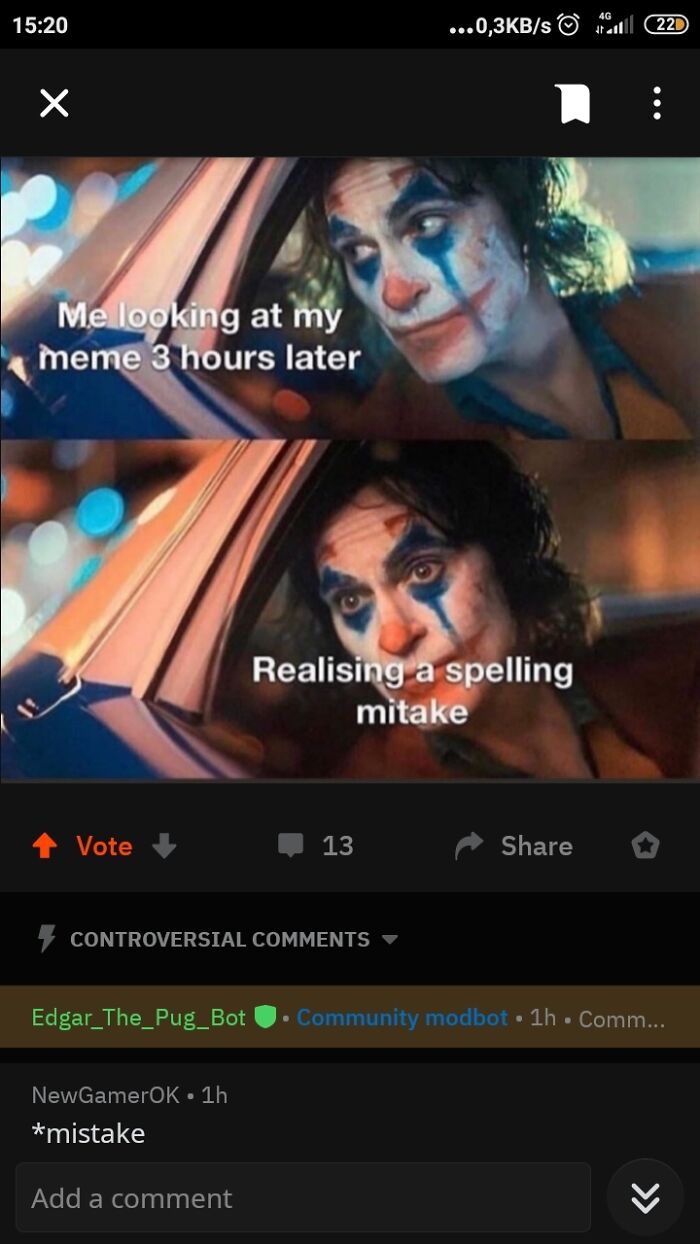Open the 13 comments

316,846
